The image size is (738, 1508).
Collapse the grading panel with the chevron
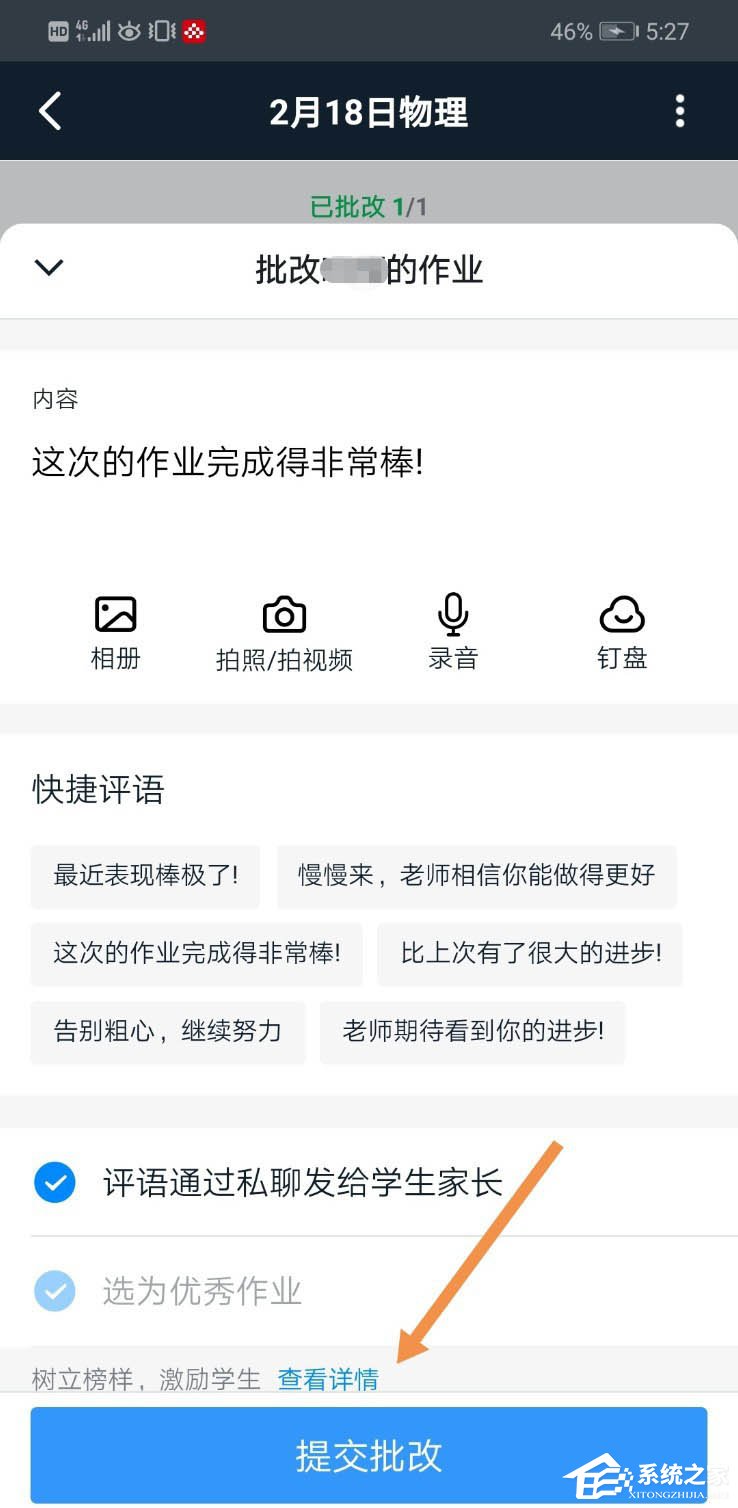click(48, 268)
